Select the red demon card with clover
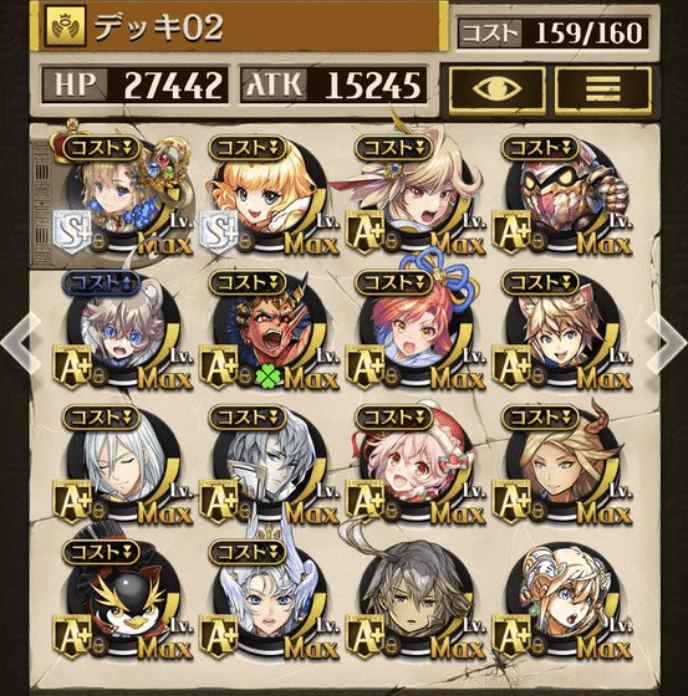Viewport: 688px width, 696px height. coord(269,337)
